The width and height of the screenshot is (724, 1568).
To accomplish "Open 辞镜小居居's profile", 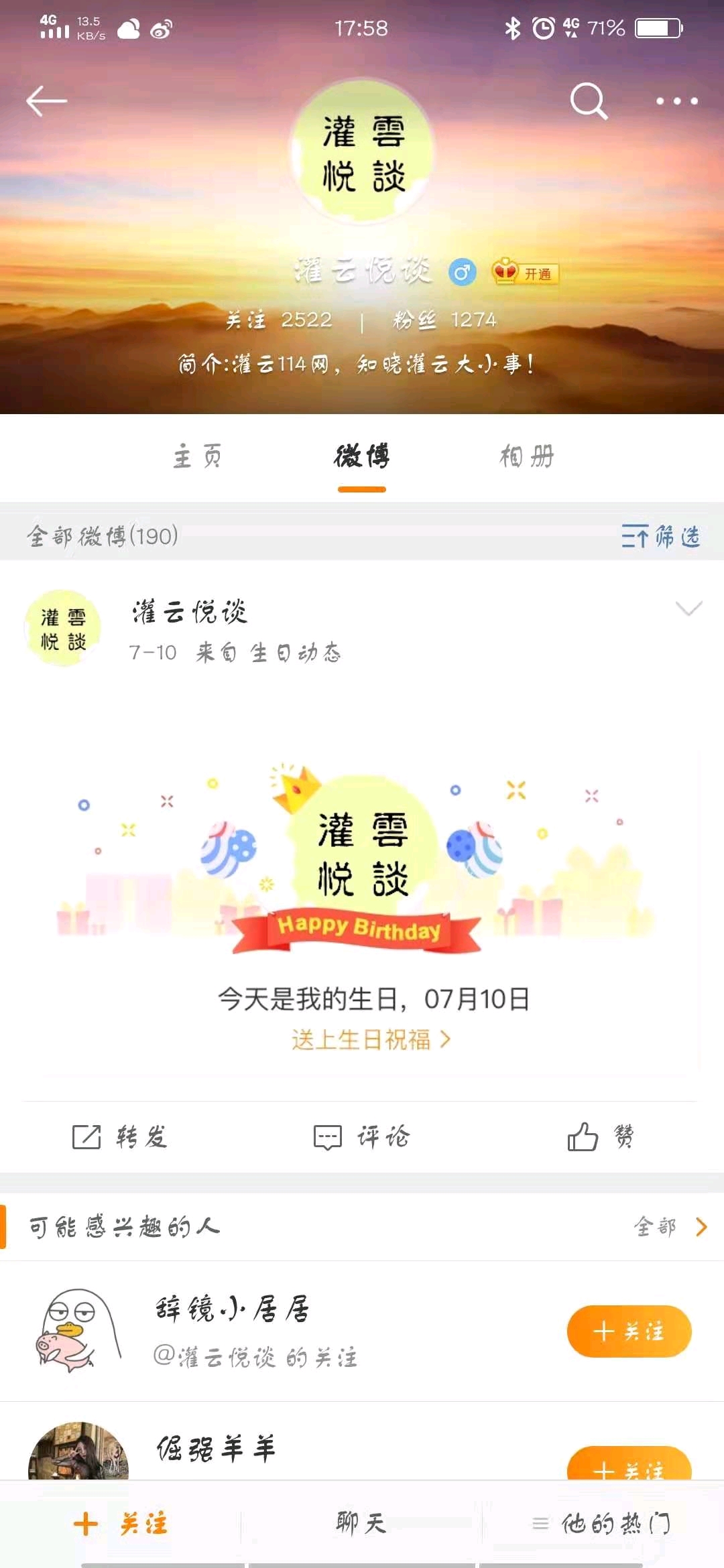I will 232,1308.
